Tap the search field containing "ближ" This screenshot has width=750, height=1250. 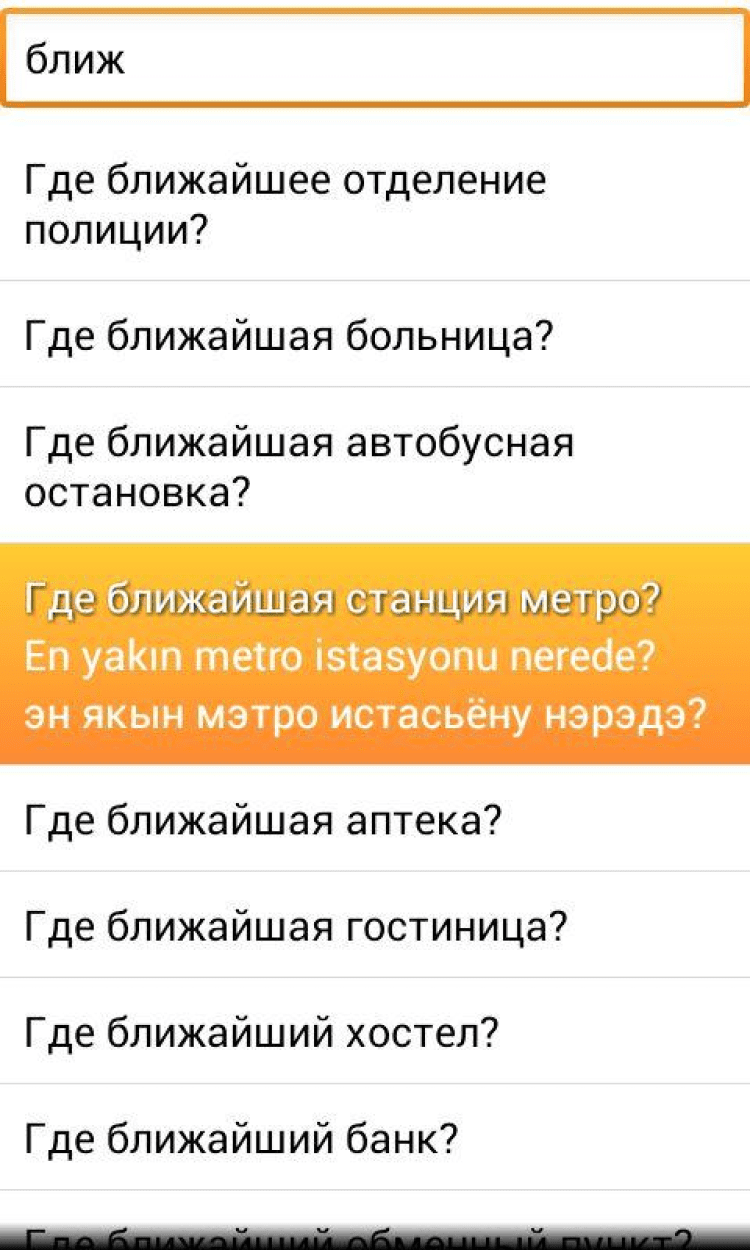point(375,60)
